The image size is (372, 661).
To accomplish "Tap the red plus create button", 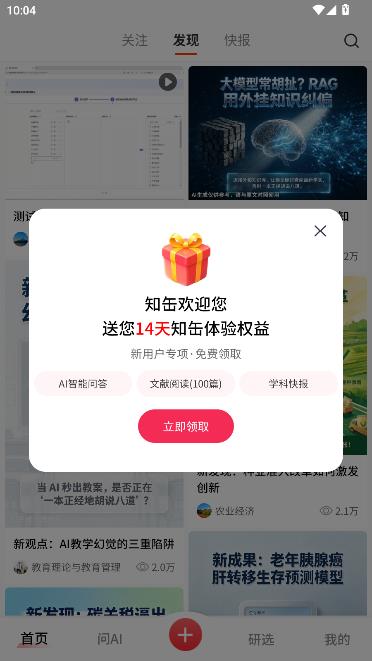I will 186,635.
